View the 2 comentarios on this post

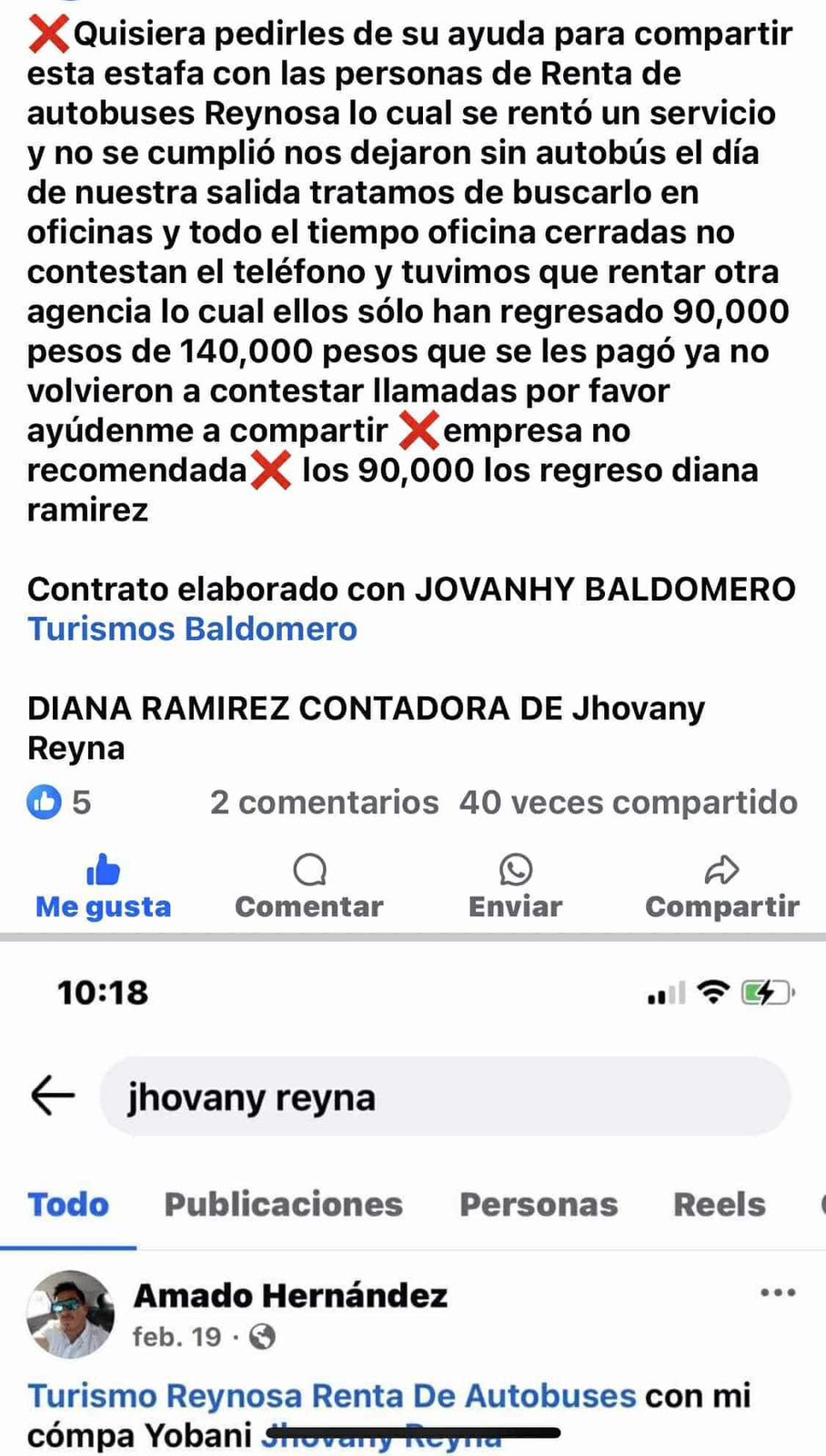pos(324,803)
